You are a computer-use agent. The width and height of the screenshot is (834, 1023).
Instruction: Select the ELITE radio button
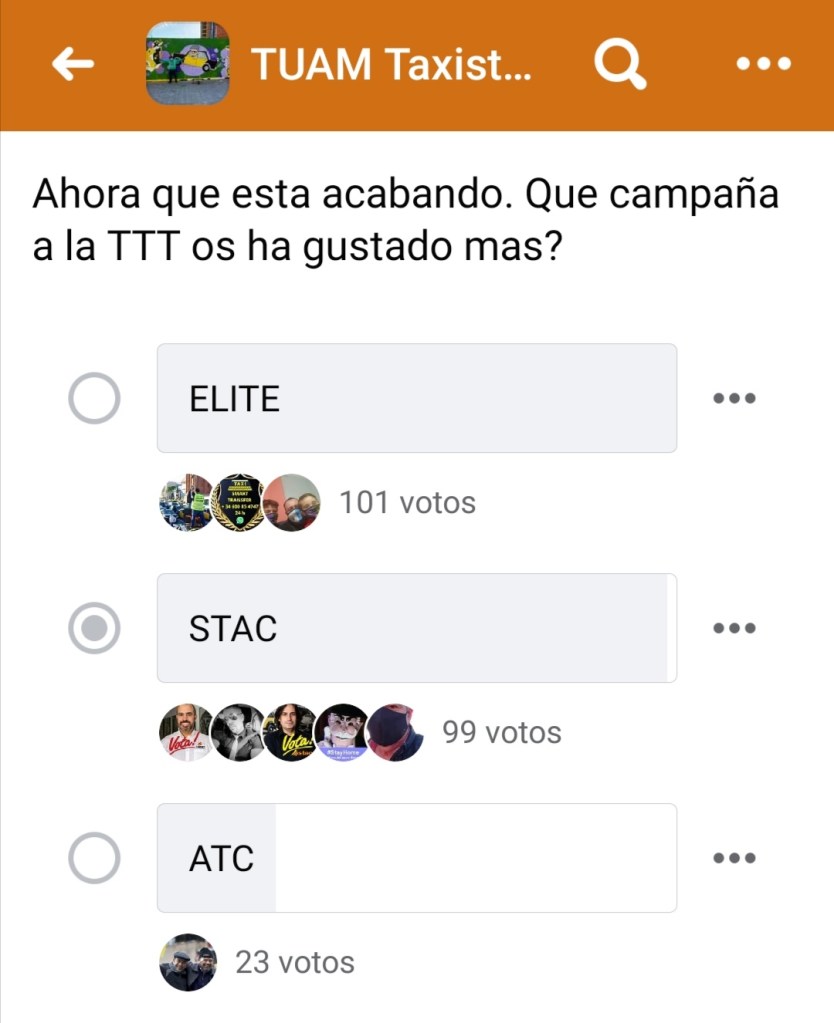[x=94, y=399]
